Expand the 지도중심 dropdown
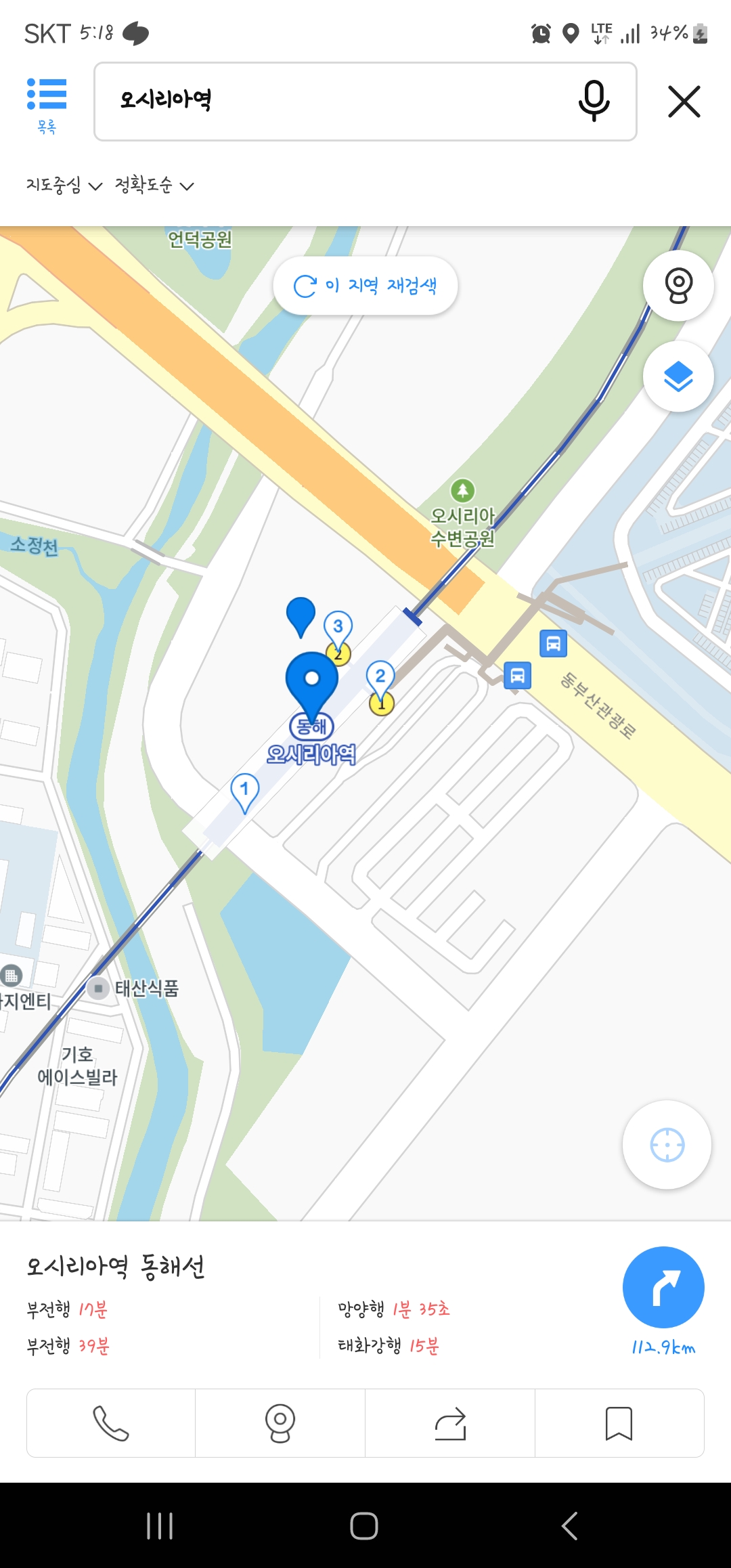This screenshot has height=1568, width=731. pos(64,185)
